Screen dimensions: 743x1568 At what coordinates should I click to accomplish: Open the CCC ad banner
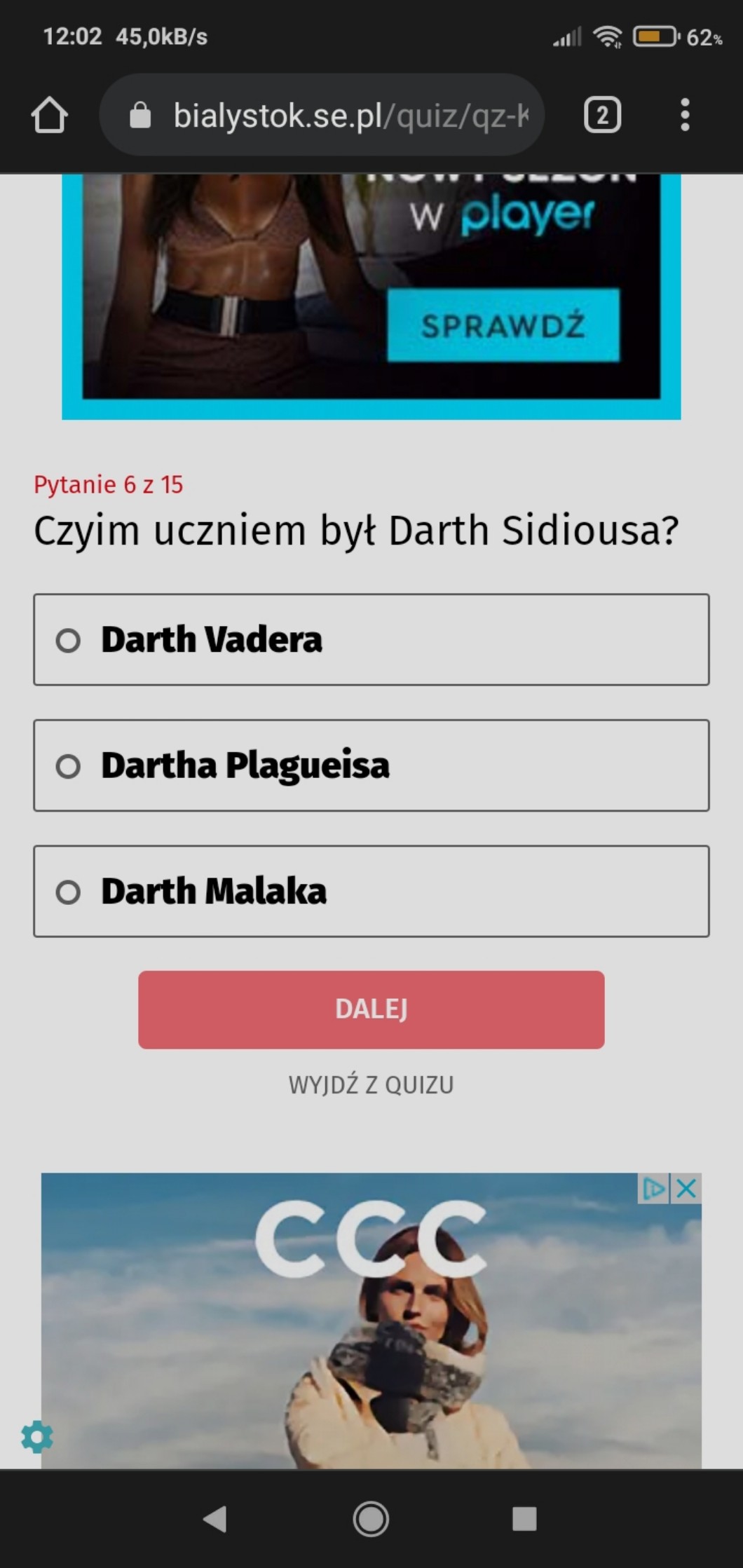point(371,1332)
